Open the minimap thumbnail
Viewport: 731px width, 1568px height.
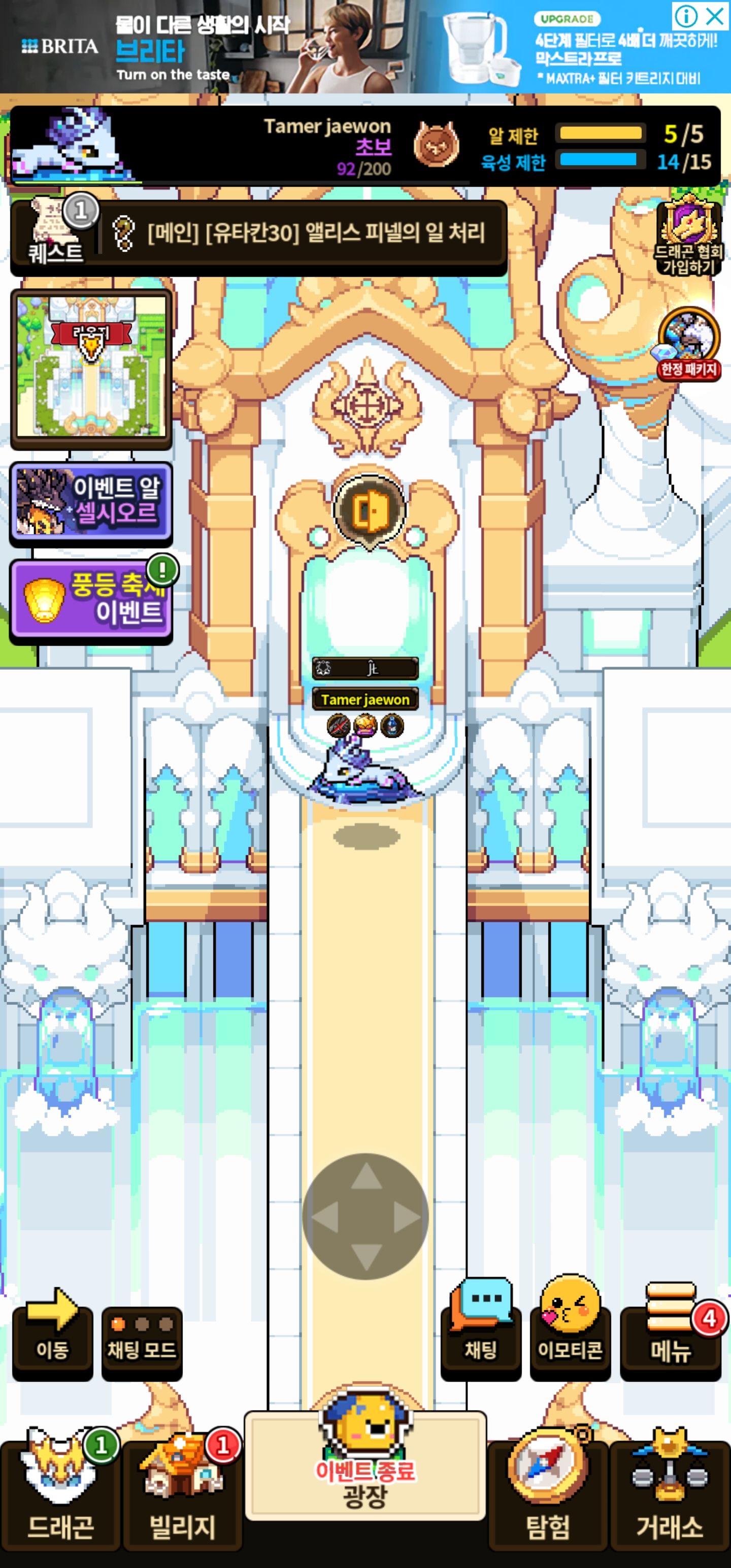pos(91,368)
